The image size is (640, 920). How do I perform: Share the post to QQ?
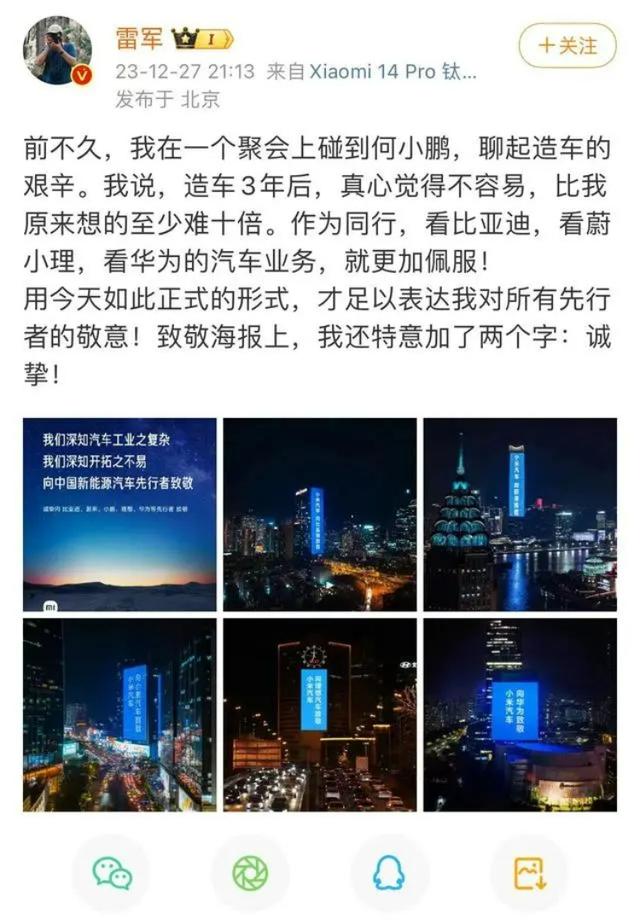pos(389,873)
